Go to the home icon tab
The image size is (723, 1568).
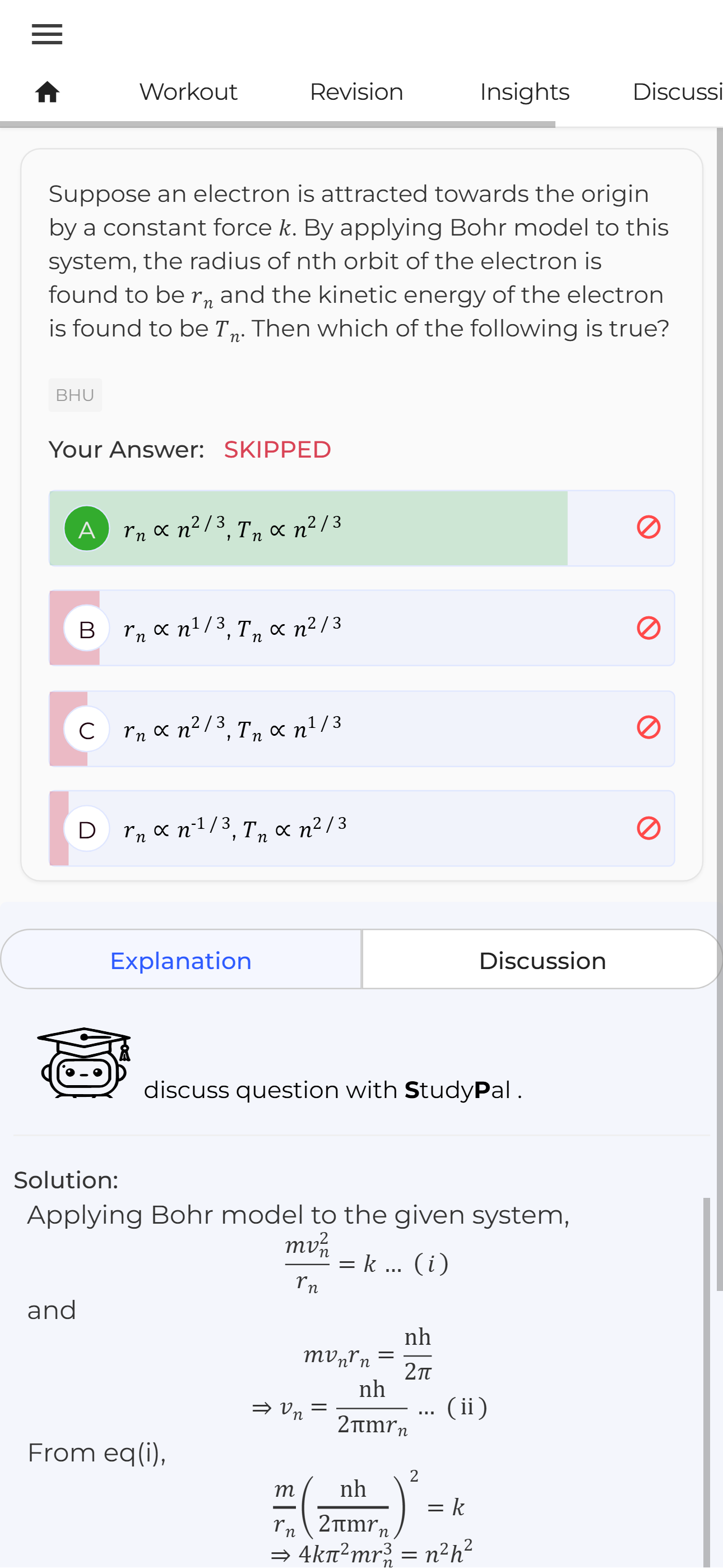47,92
